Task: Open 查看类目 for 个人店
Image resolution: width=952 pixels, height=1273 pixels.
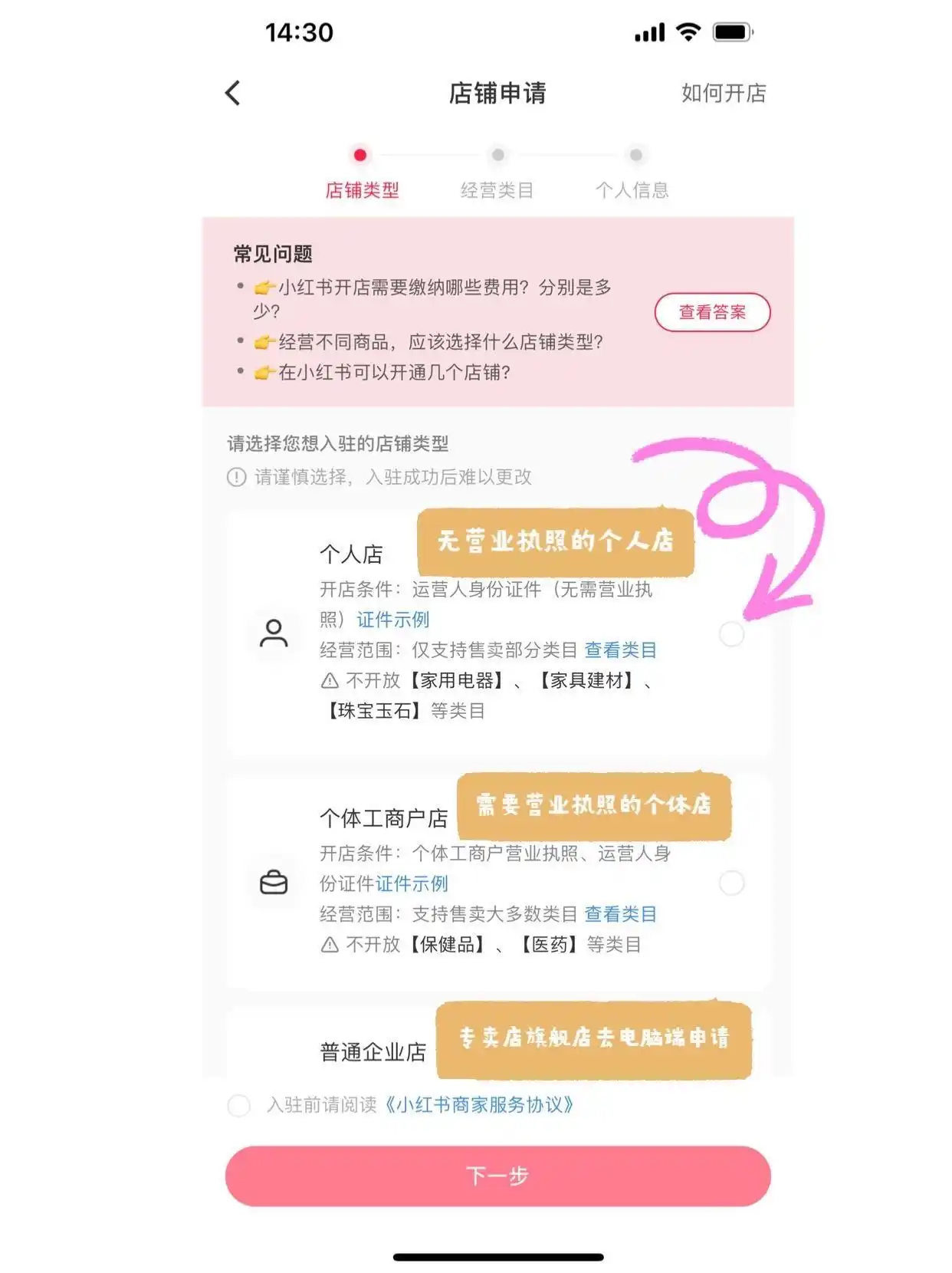Action: (620, 650)
